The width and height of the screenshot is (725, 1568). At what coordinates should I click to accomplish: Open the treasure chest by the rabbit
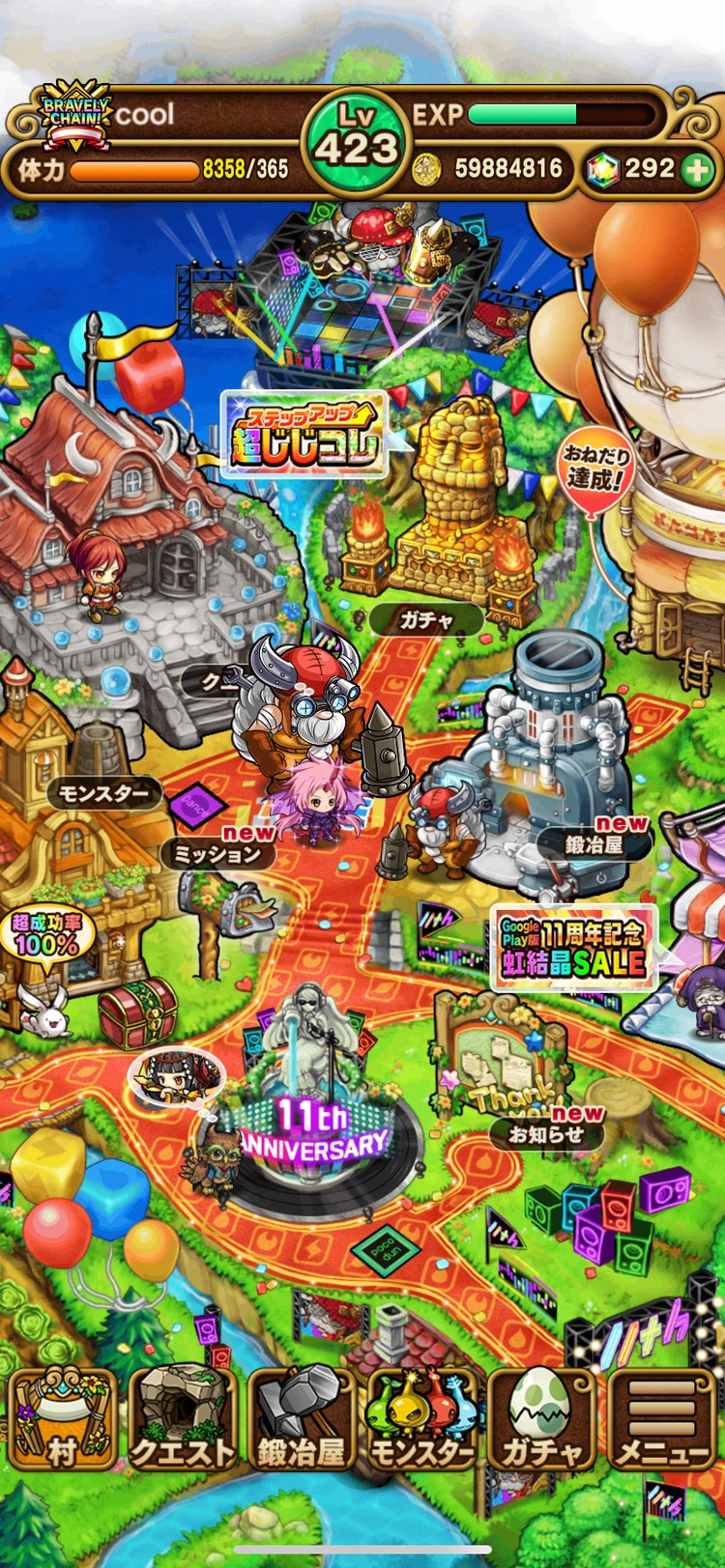click(137, 1012)
